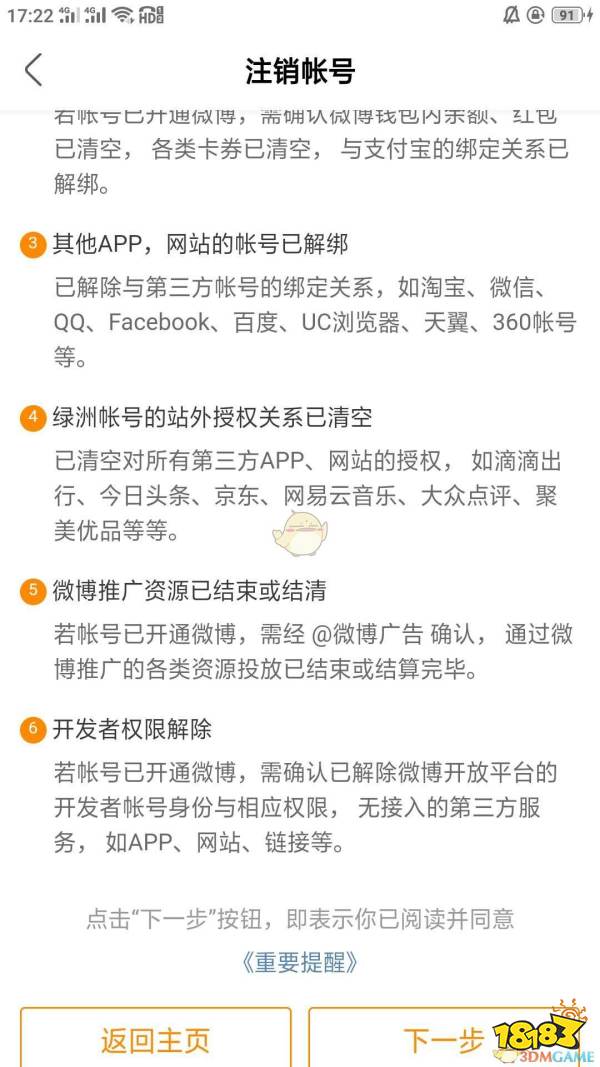Image resolution: width=600 pixels, height=1067 pixels.
Task: Tap the 返回主页 button
Action: point(155,1040)
